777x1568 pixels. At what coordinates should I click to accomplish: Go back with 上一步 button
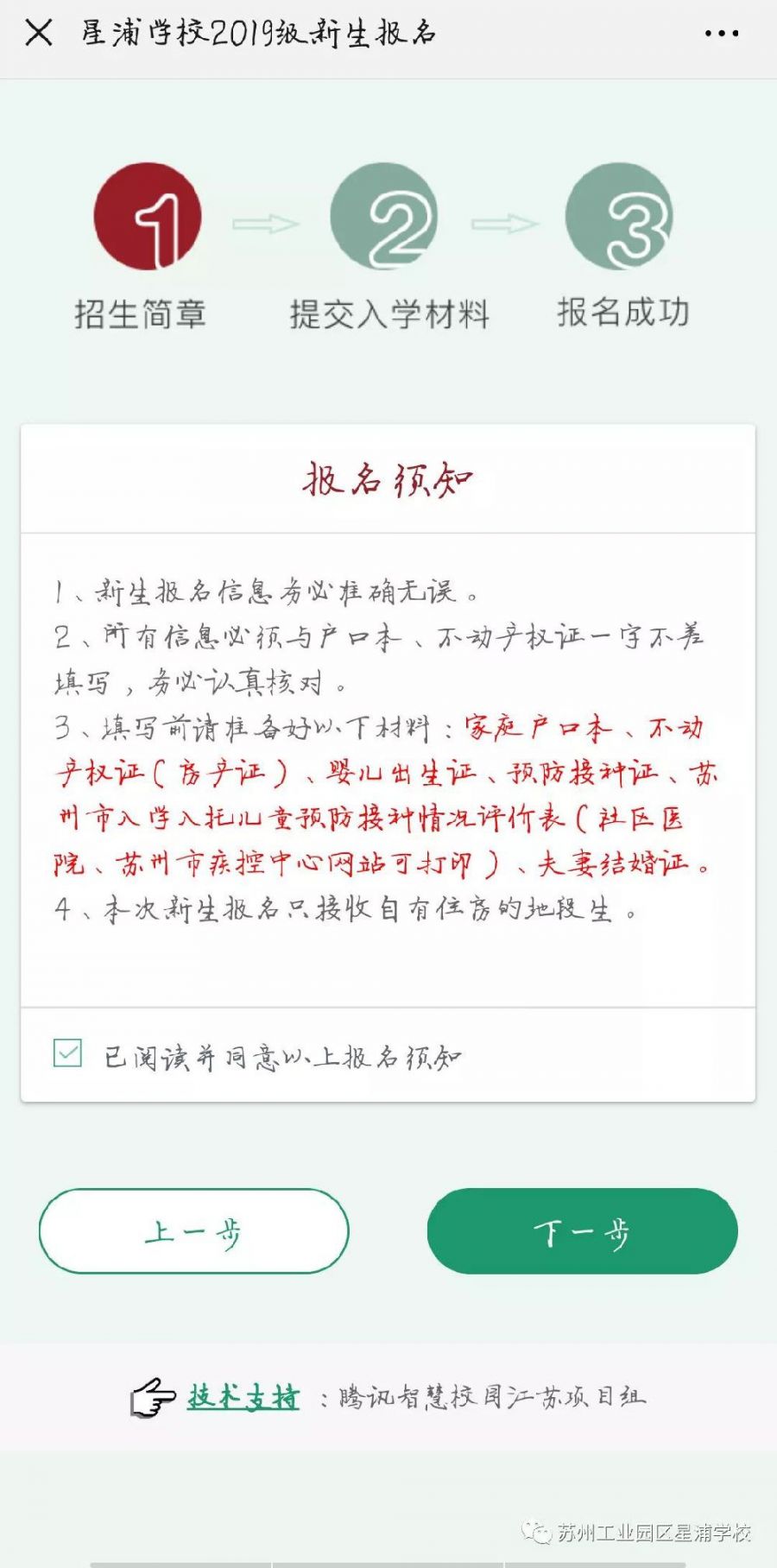point(194,1231)
